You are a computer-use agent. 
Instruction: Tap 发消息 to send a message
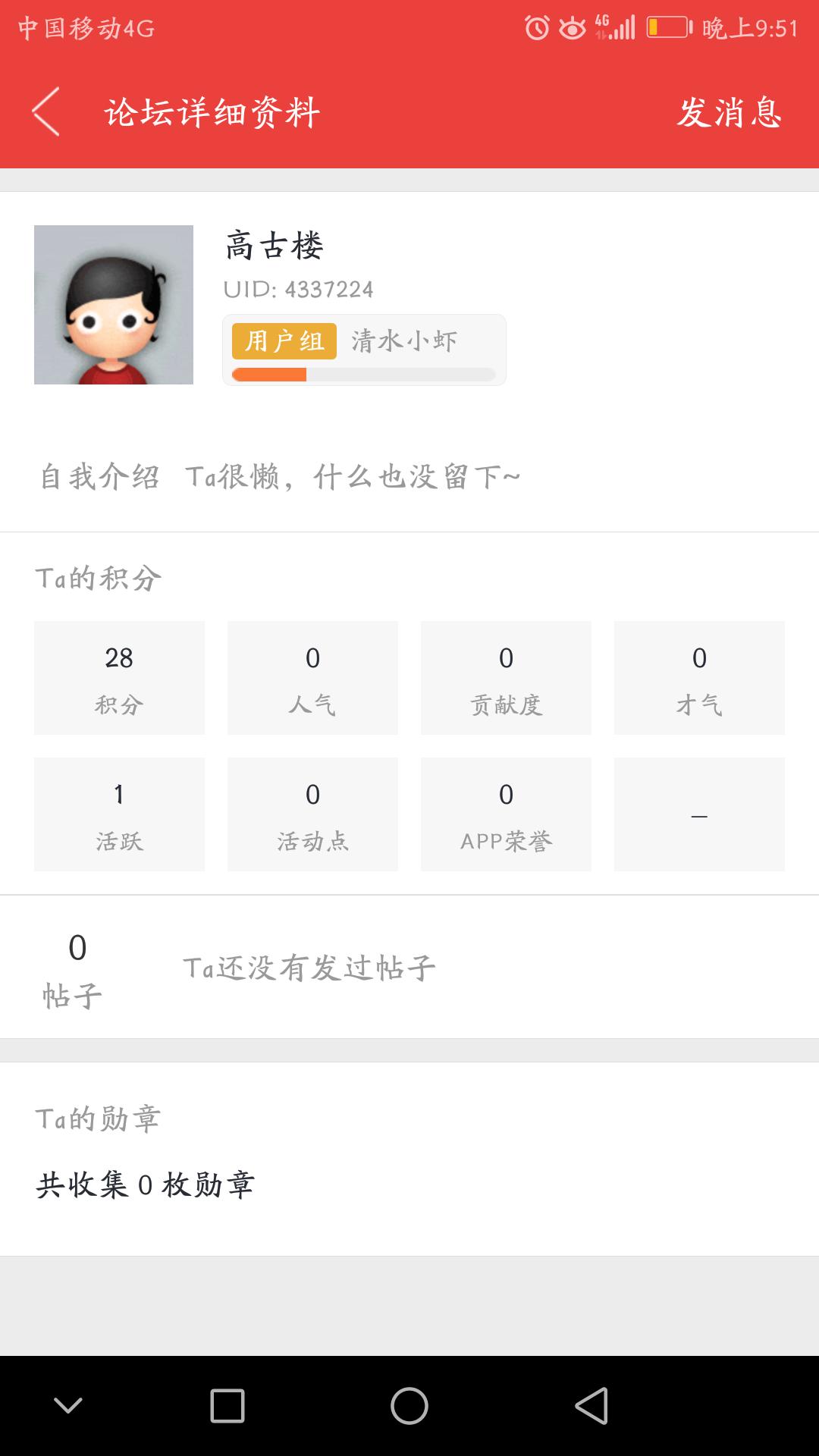729,113
